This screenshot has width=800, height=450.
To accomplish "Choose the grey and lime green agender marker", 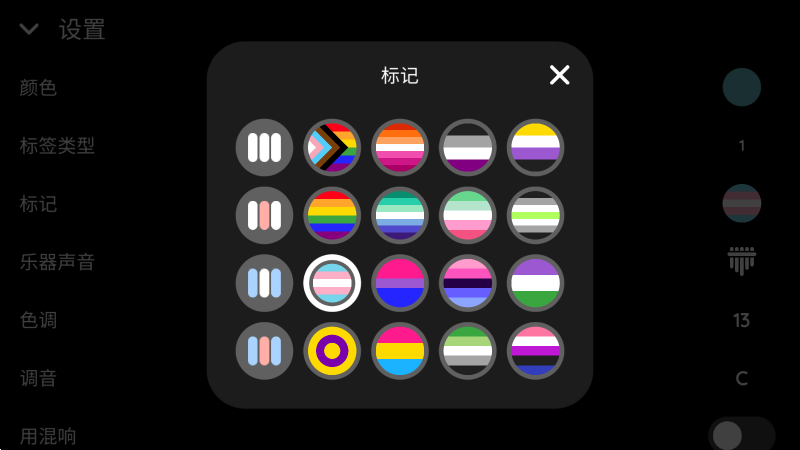I will [535, 215].
